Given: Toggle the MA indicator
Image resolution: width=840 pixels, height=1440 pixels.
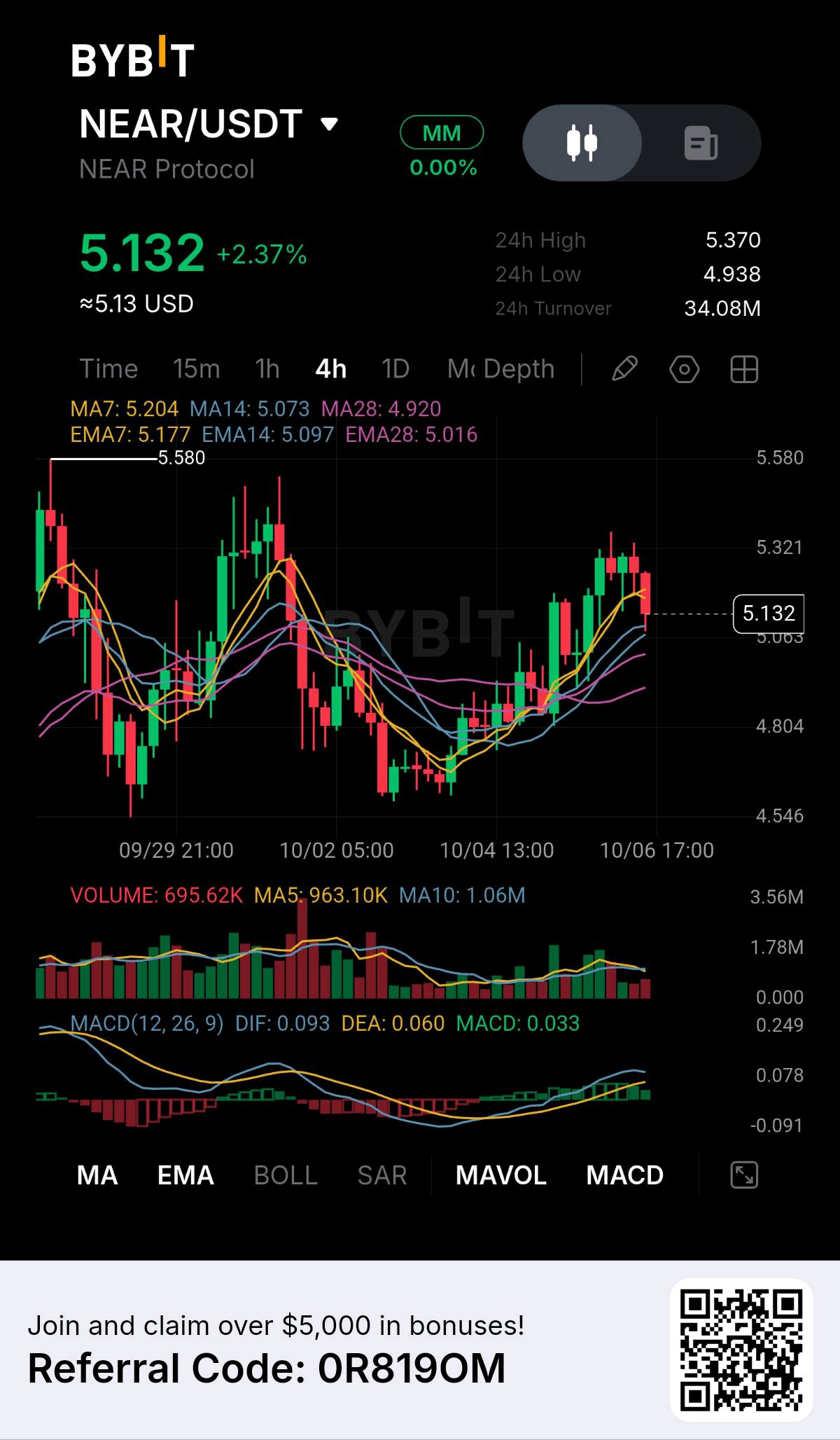Looking at the screenshot, I should click(x=97, y=1175).
